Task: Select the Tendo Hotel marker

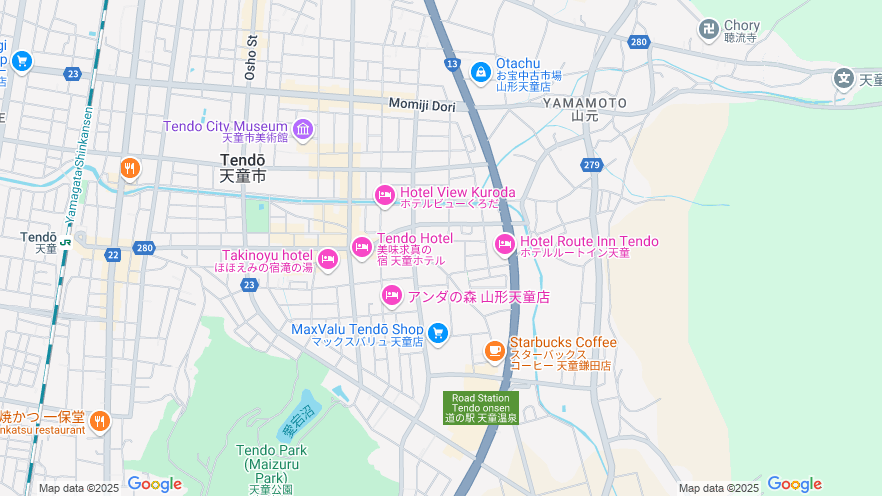Action: click(361, 246)
